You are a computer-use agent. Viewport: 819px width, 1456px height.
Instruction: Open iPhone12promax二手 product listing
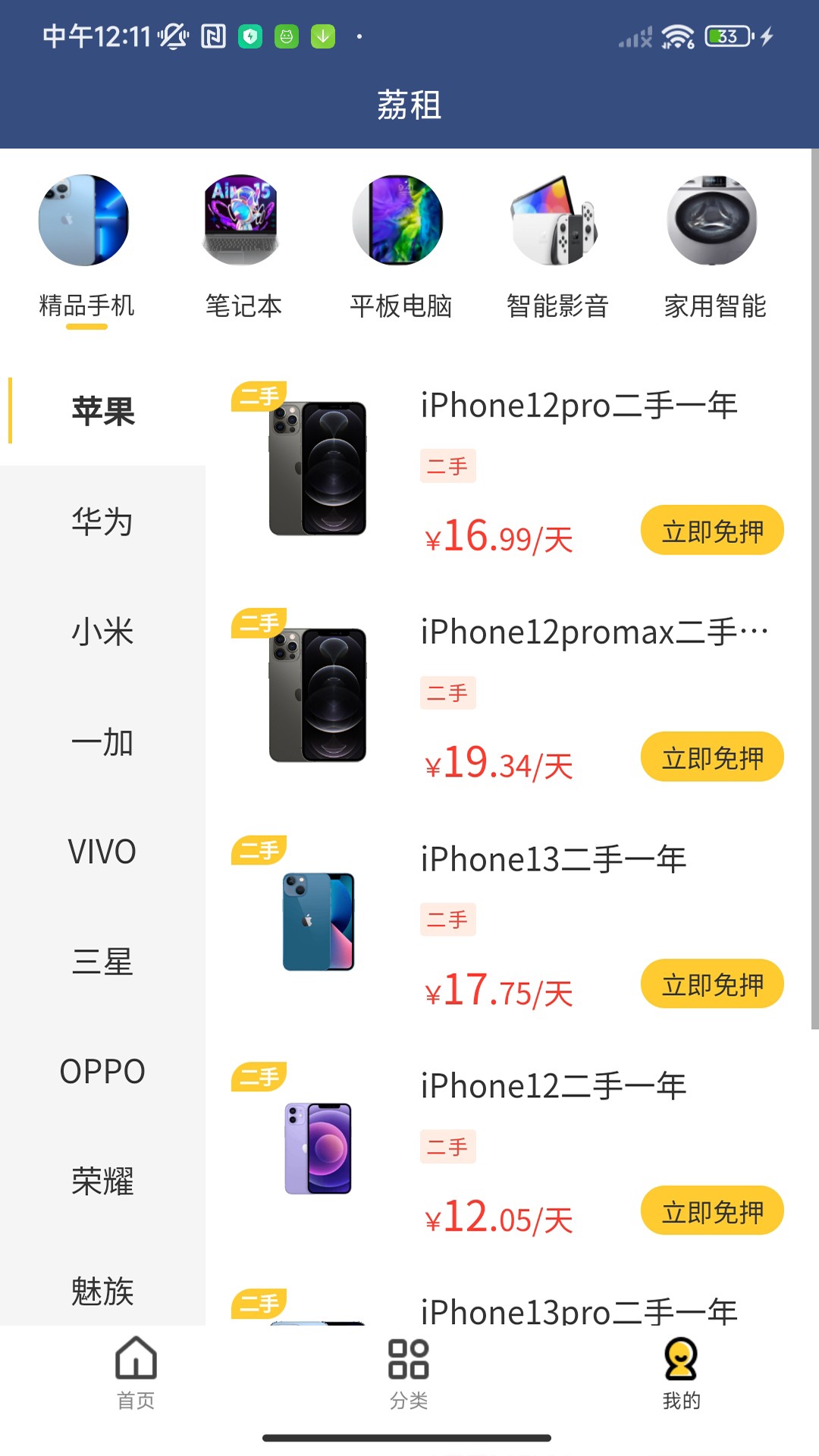(595, 630)
